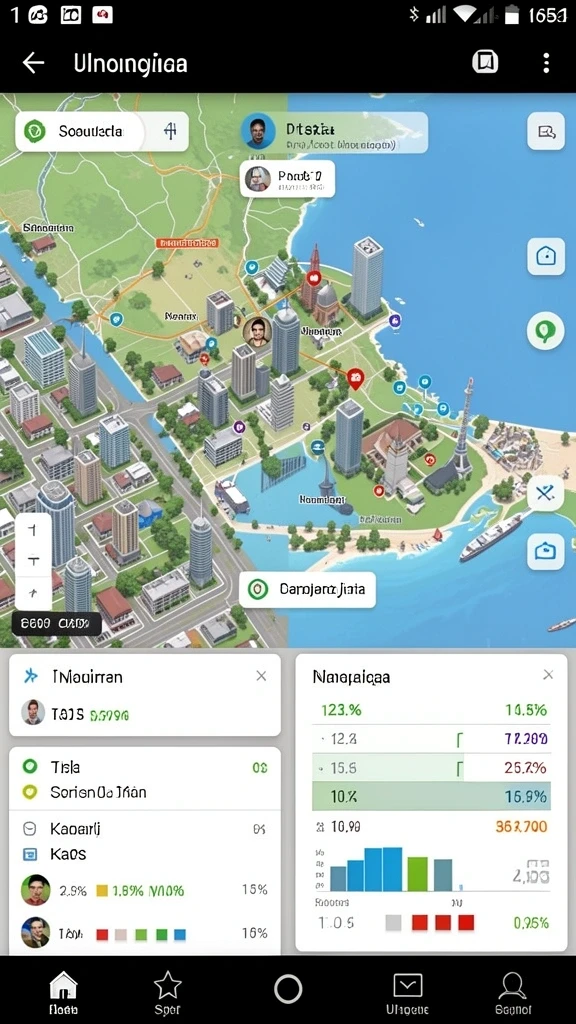Tap the avatar marker in the map center

coord(257,332)
